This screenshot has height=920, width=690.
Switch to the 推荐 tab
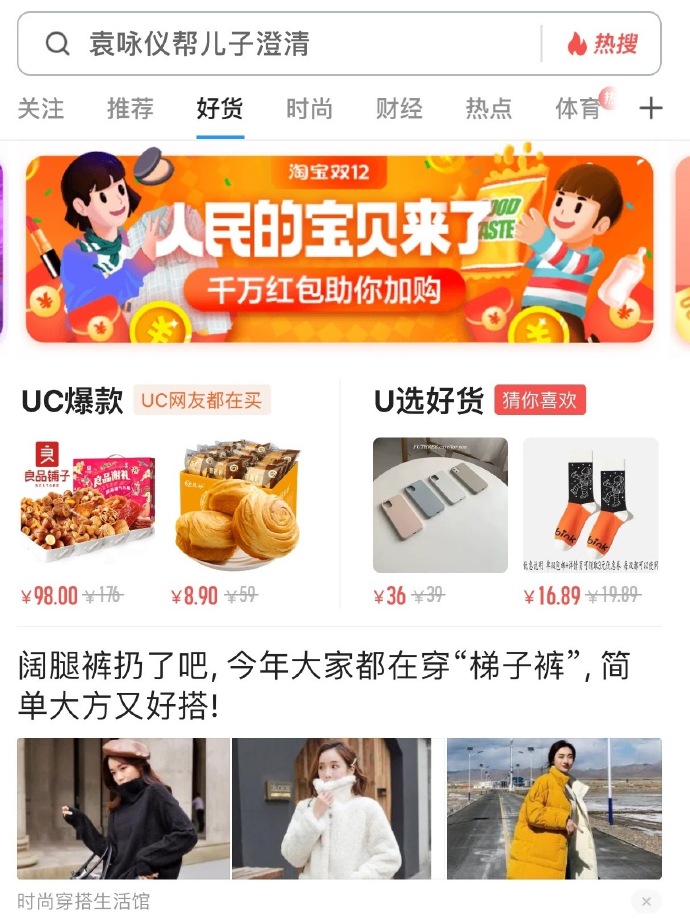(130, 108)
